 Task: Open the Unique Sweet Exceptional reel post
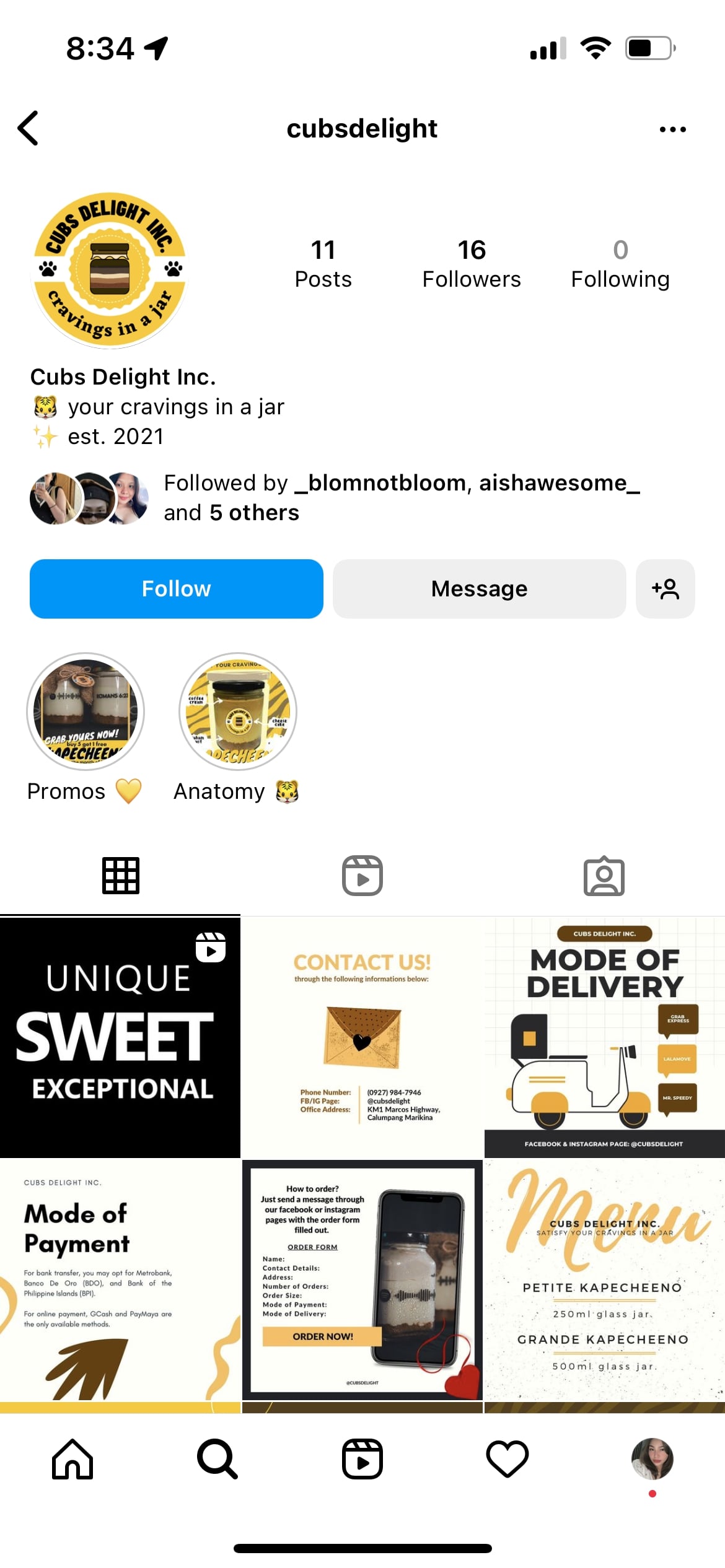(x=120, y=1037)
